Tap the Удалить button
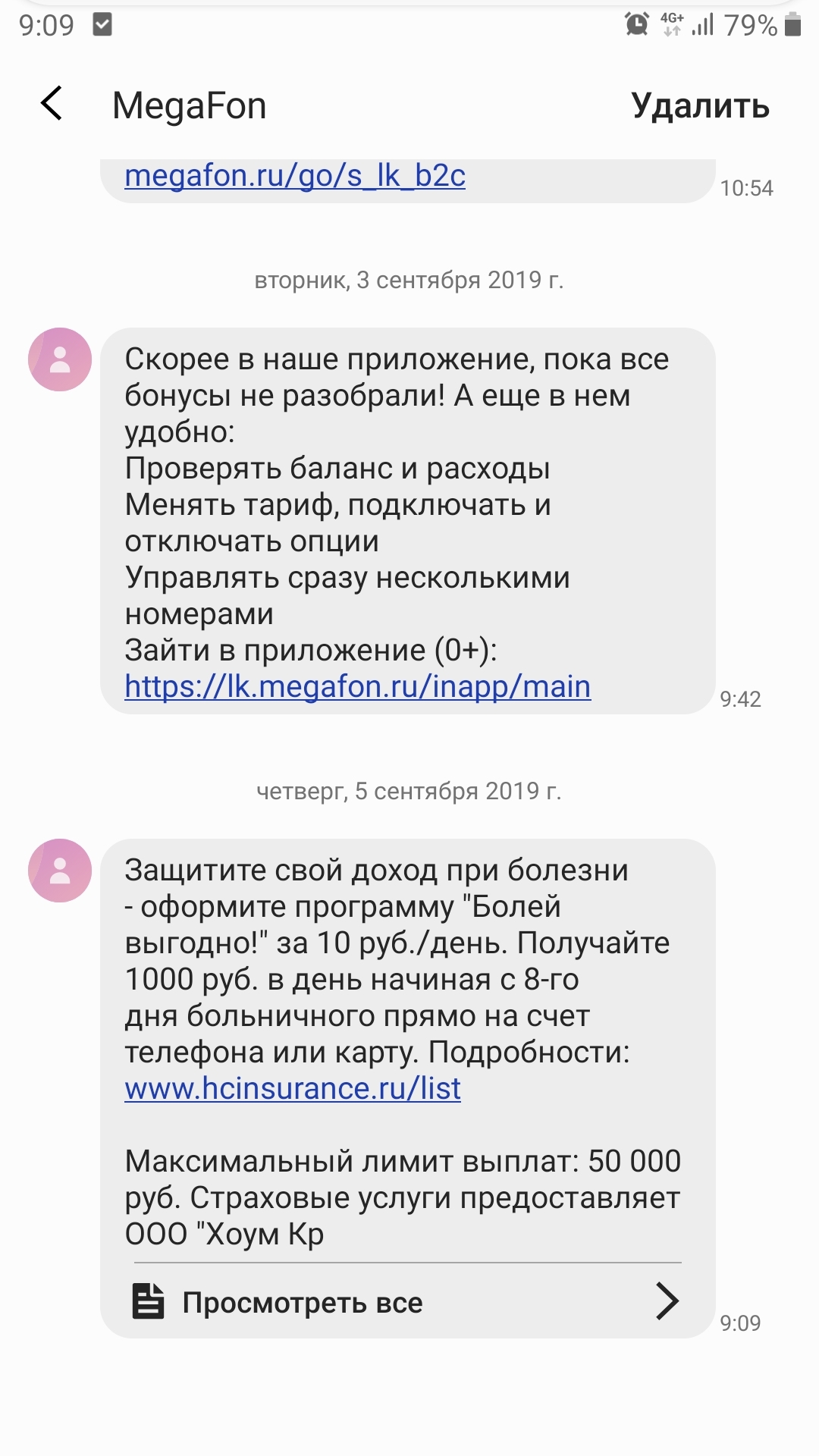This screenshot has width=819, height=1456. 700,105
